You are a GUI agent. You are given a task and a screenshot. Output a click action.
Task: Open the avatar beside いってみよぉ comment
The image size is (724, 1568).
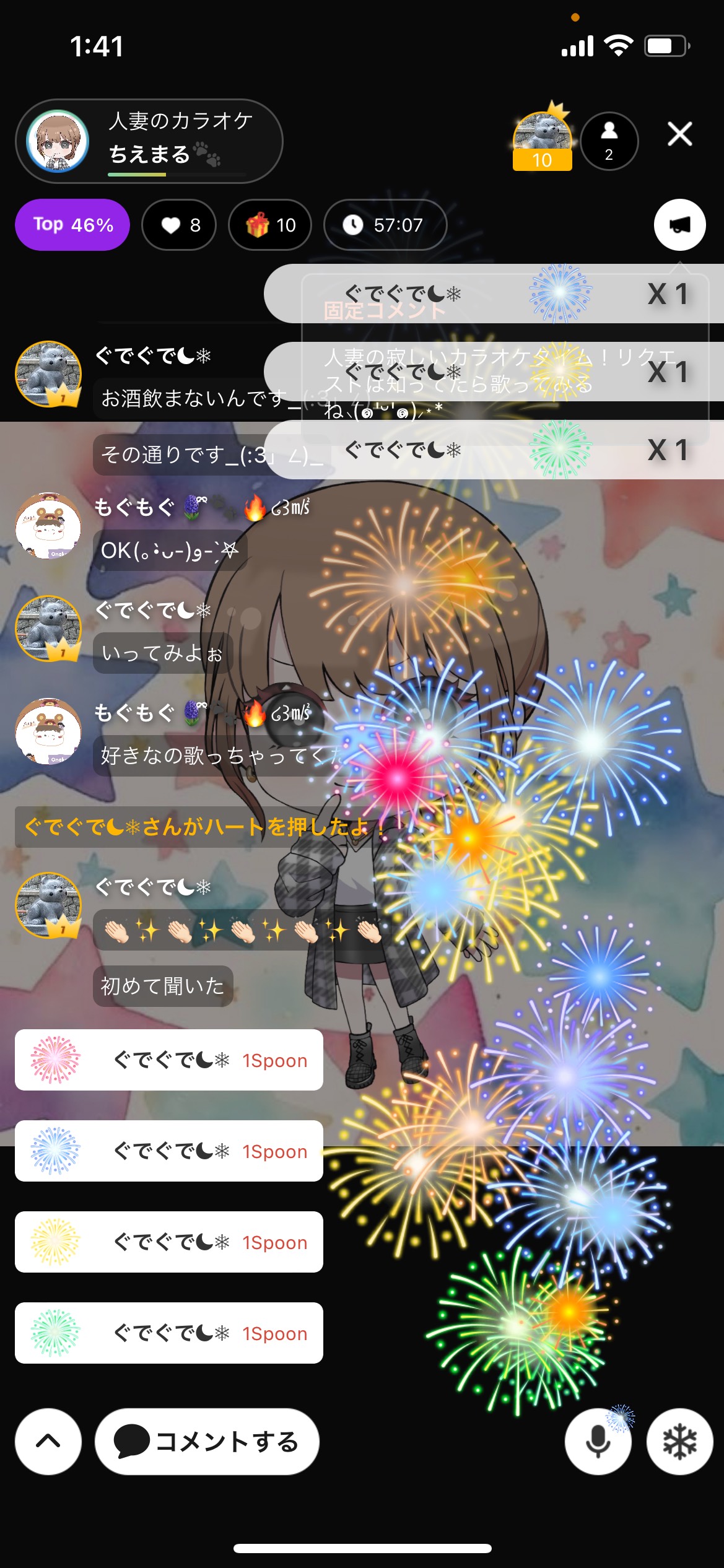[48, 629]
